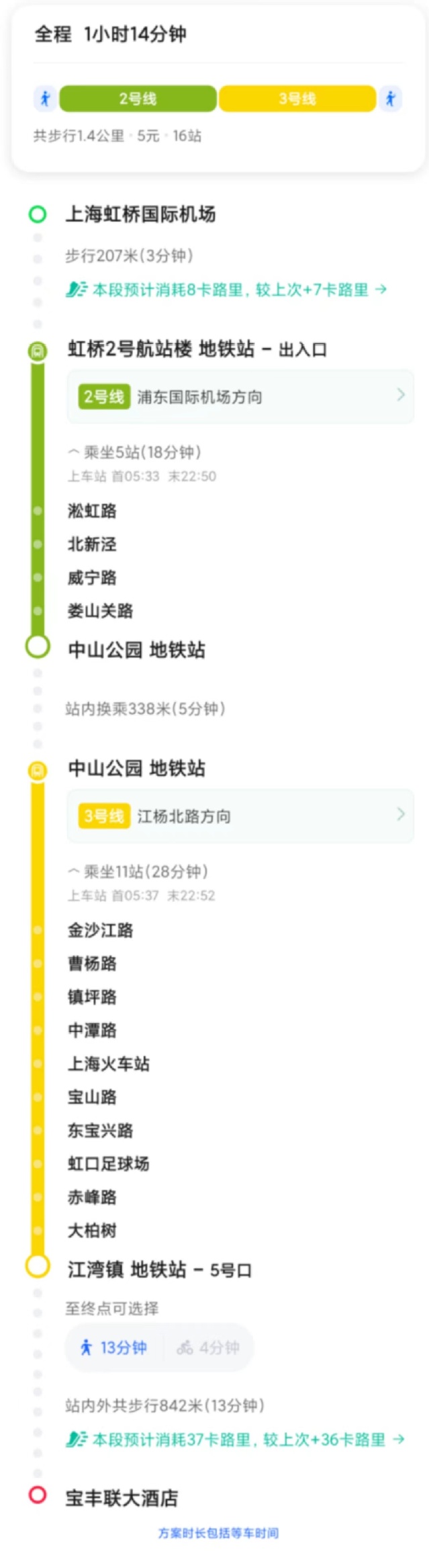Screen dimensions: 429x1568
Task: Open the 8-calorie walking estimate link
Action: (226, 290)
